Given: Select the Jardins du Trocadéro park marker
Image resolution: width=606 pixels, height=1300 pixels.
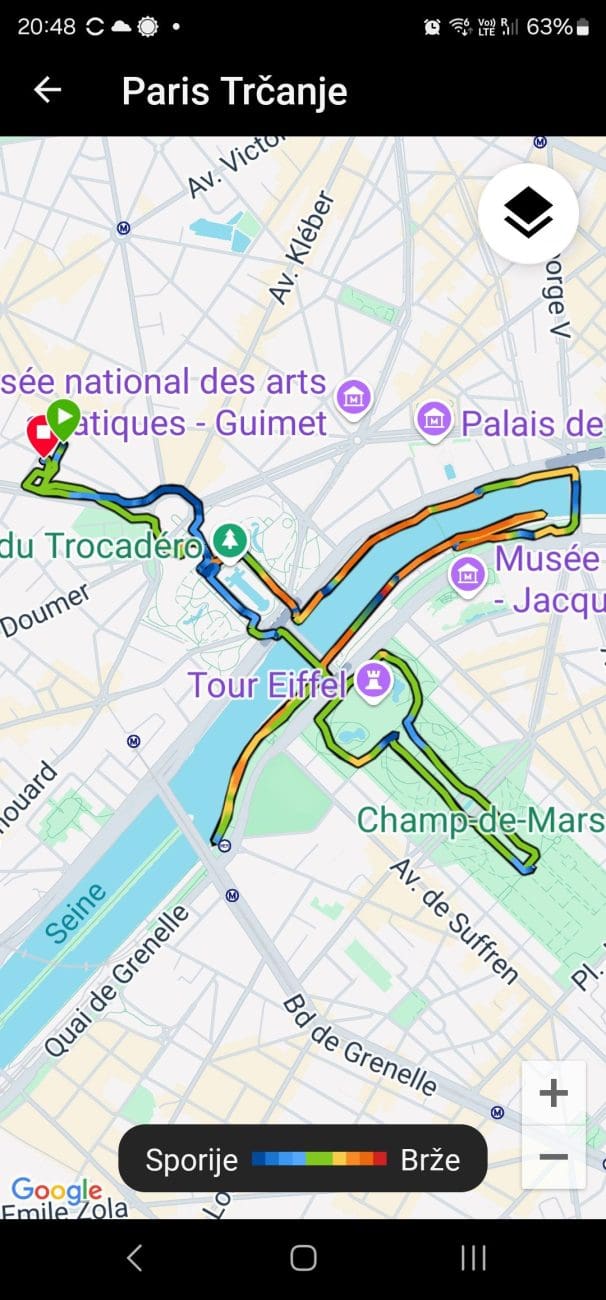Looking at the screenshot, I should click(231, 541).
